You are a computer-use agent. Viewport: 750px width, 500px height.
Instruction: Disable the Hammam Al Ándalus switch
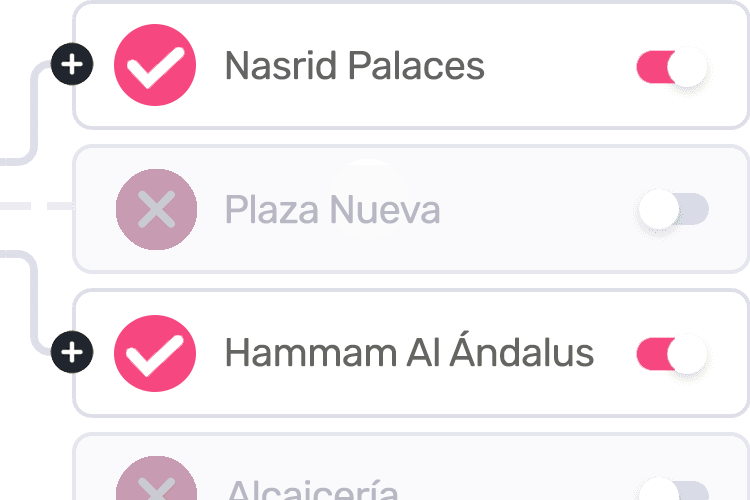[672, 353]
